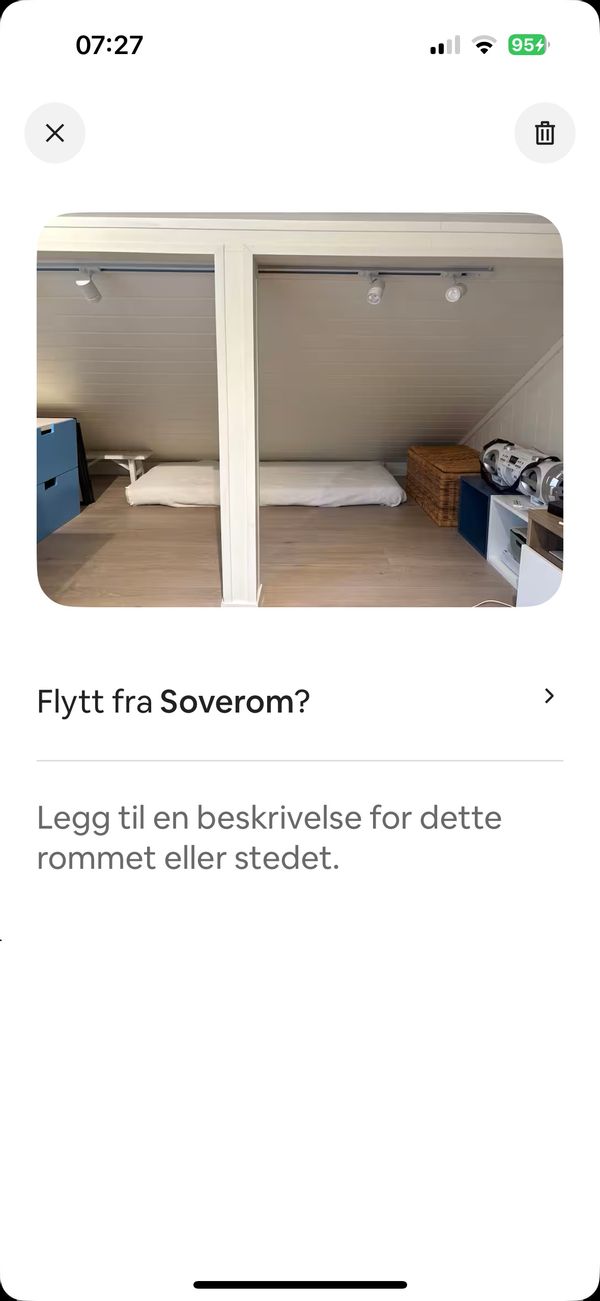Screen dimensions: 600x1301
Task: Delete this photo with the trash icon
Action: (x=545, y=133)
